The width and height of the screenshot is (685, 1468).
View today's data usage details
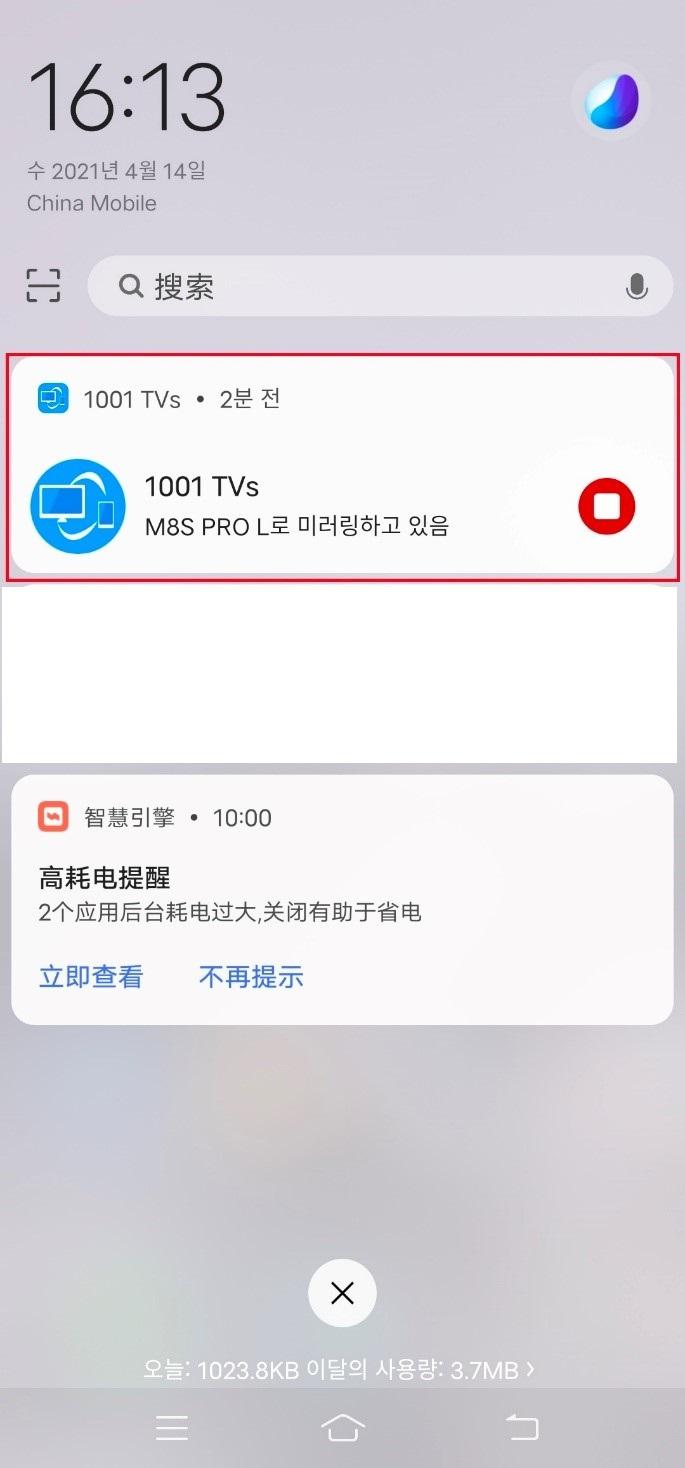340,1369
